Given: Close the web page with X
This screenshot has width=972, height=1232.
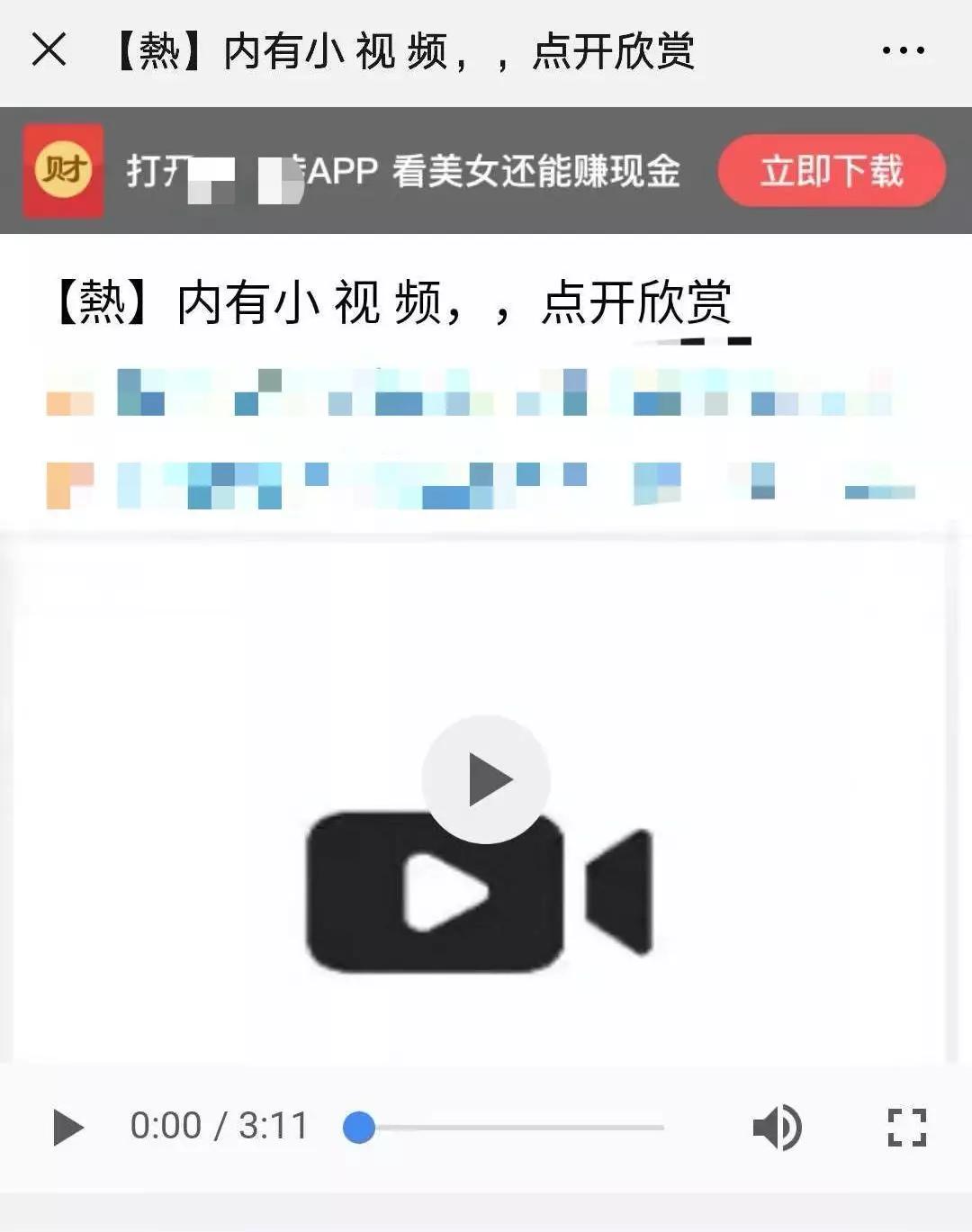Looking at the screenshot, I should (x=49, y=49).
